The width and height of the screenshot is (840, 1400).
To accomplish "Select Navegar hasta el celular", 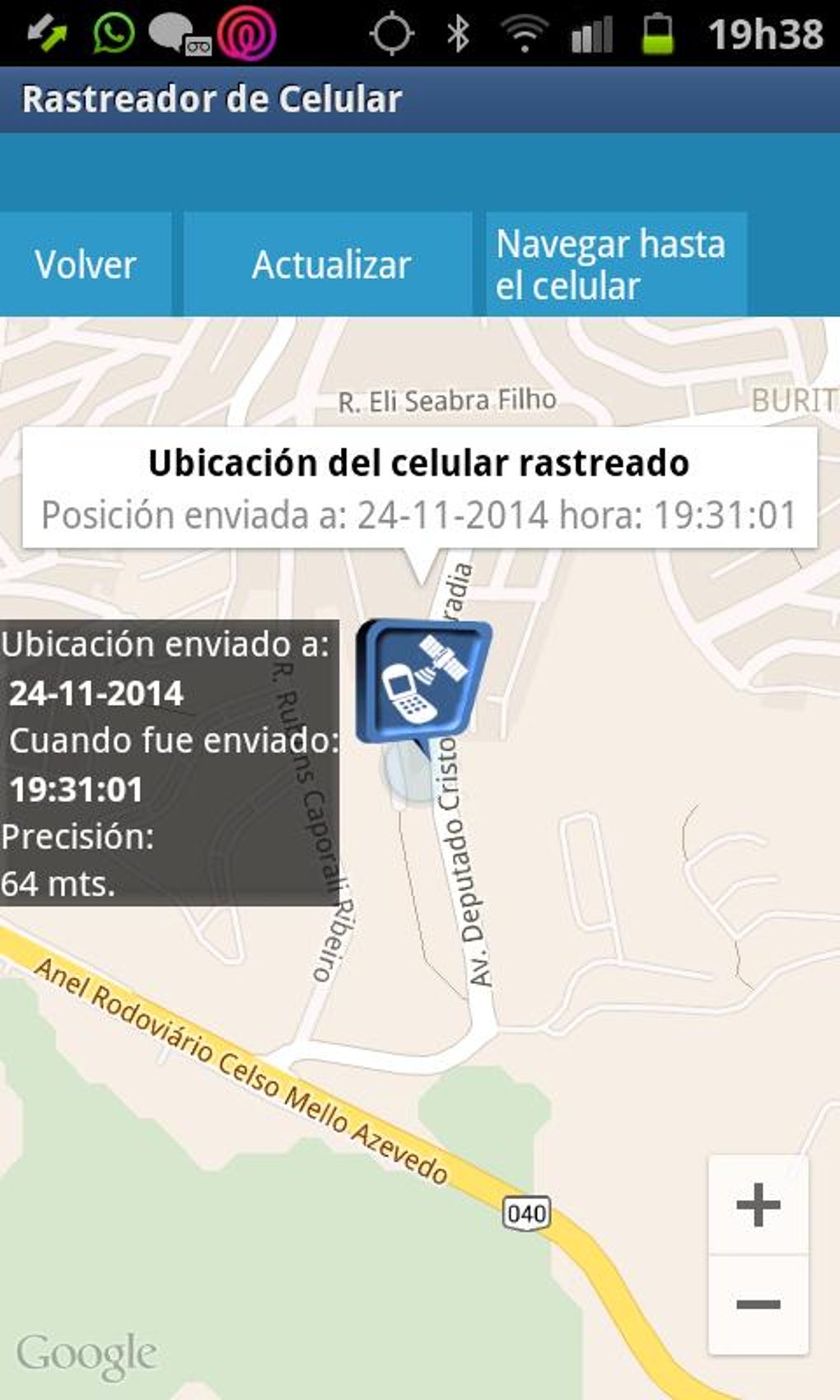I will (x=614, y=264).
